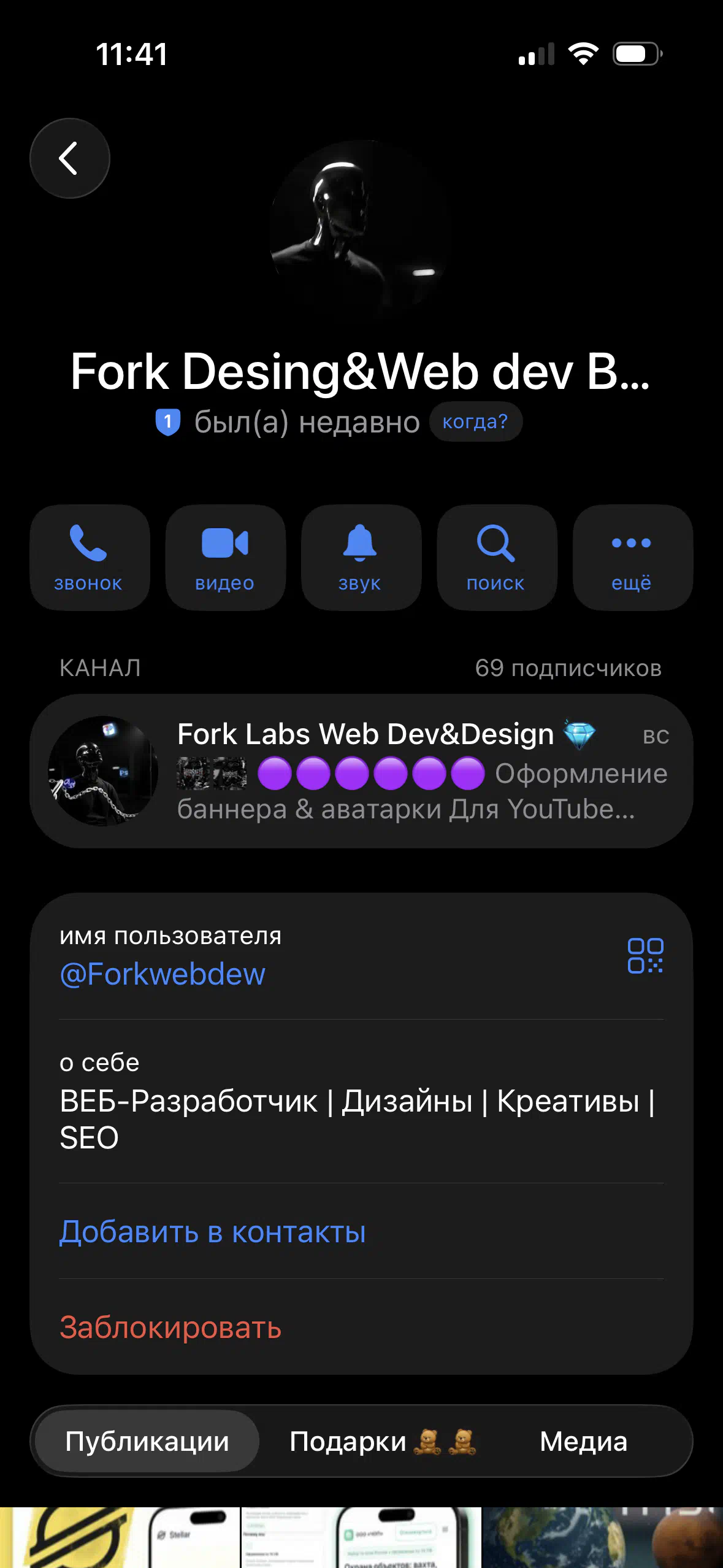Go back using the top-left arrow
The height and width of the screenshot is (1568, 723).
pos(70,158)
